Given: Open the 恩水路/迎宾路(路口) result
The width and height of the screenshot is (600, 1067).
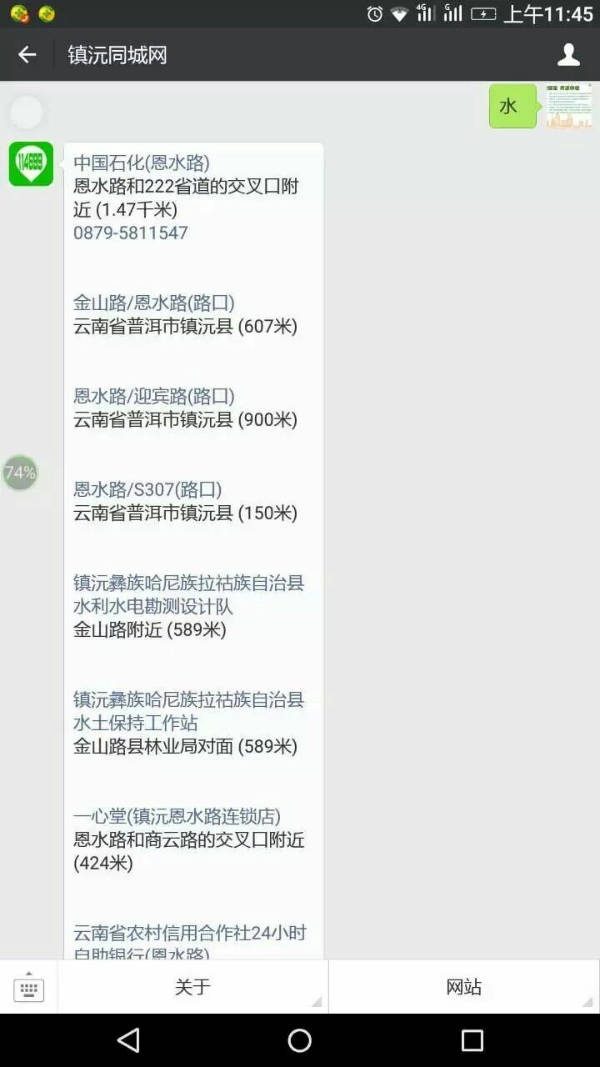Looking at the screenshot, I should (x=154, y=396).
